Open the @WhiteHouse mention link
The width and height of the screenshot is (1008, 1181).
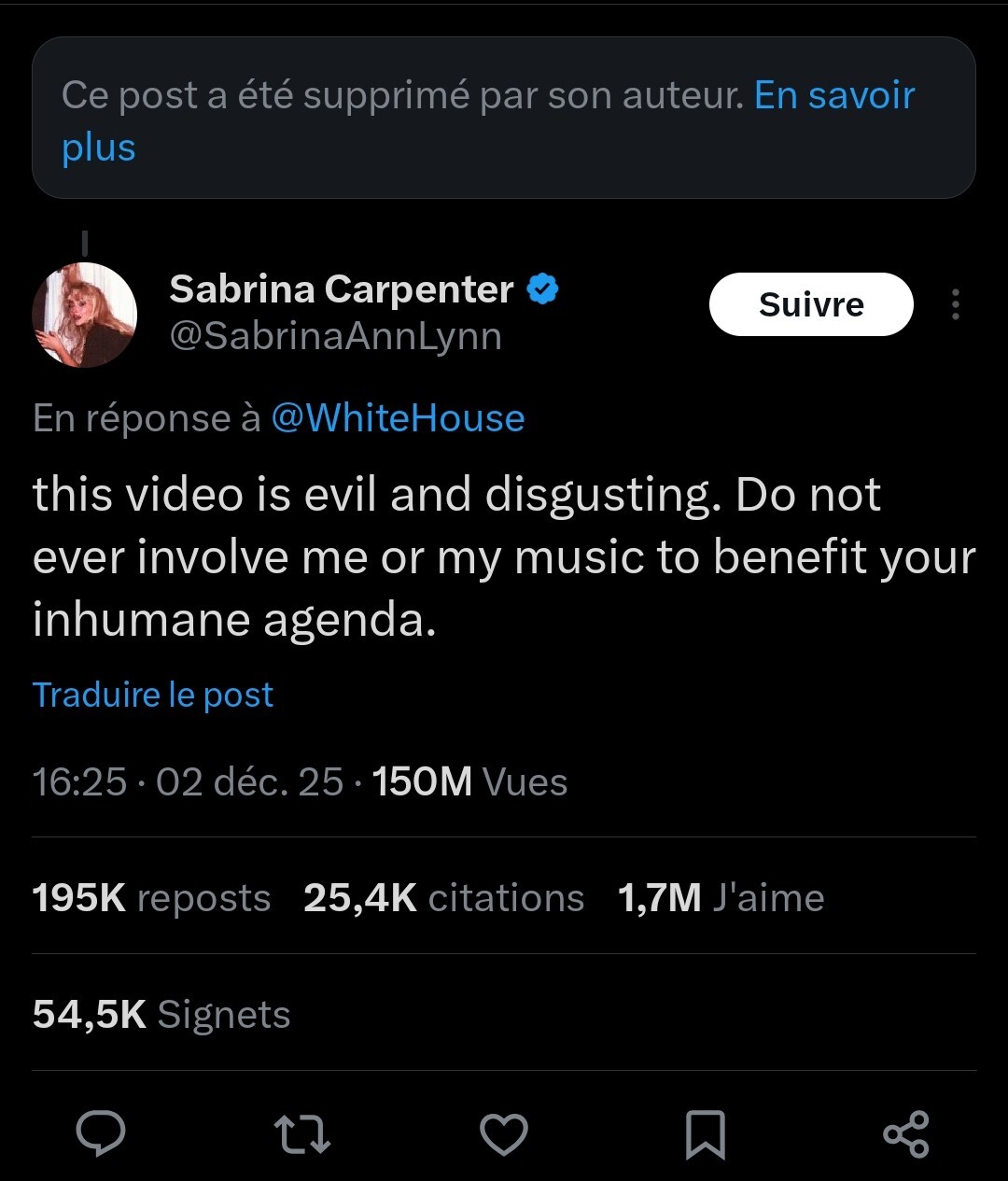398,418
